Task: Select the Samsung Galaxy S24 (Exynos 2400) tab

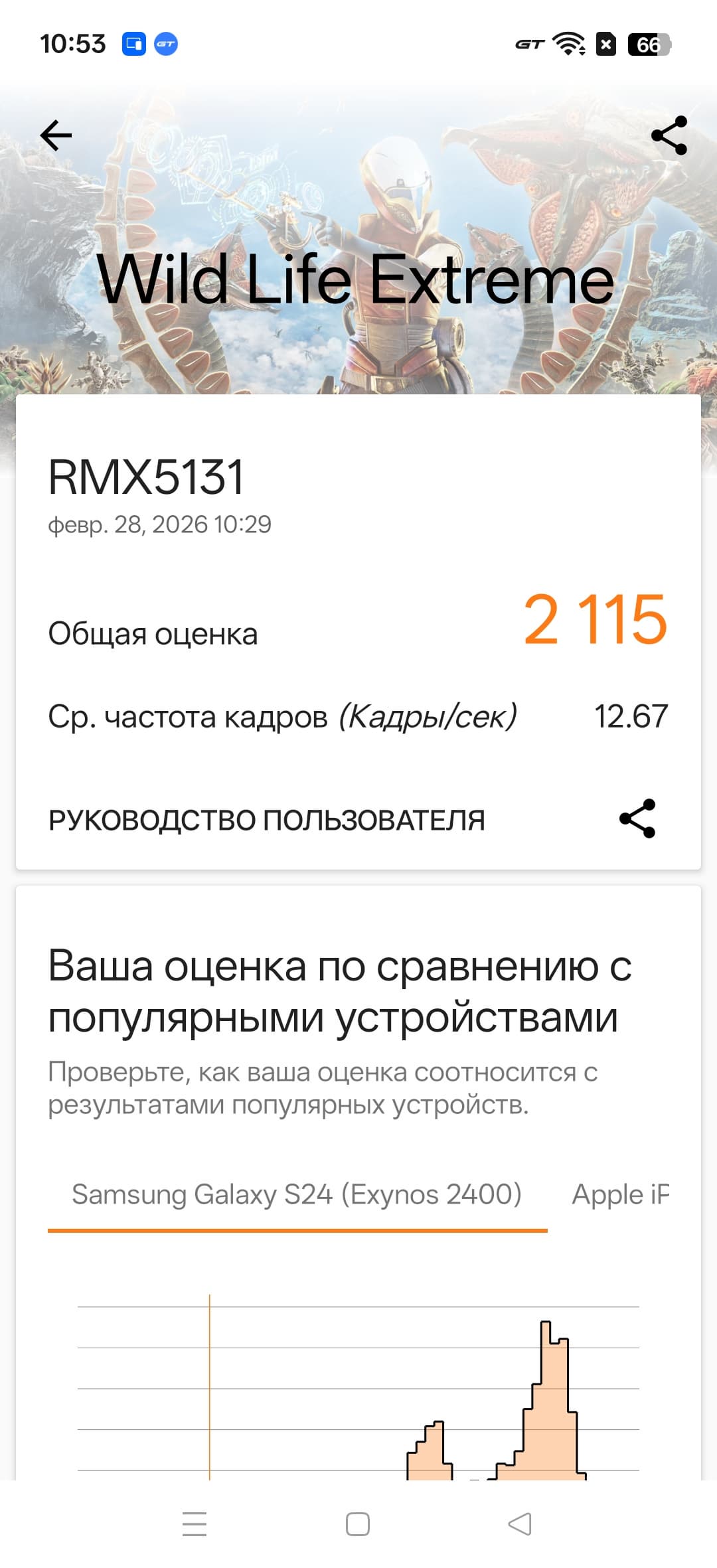Action: coord(297,1195)
